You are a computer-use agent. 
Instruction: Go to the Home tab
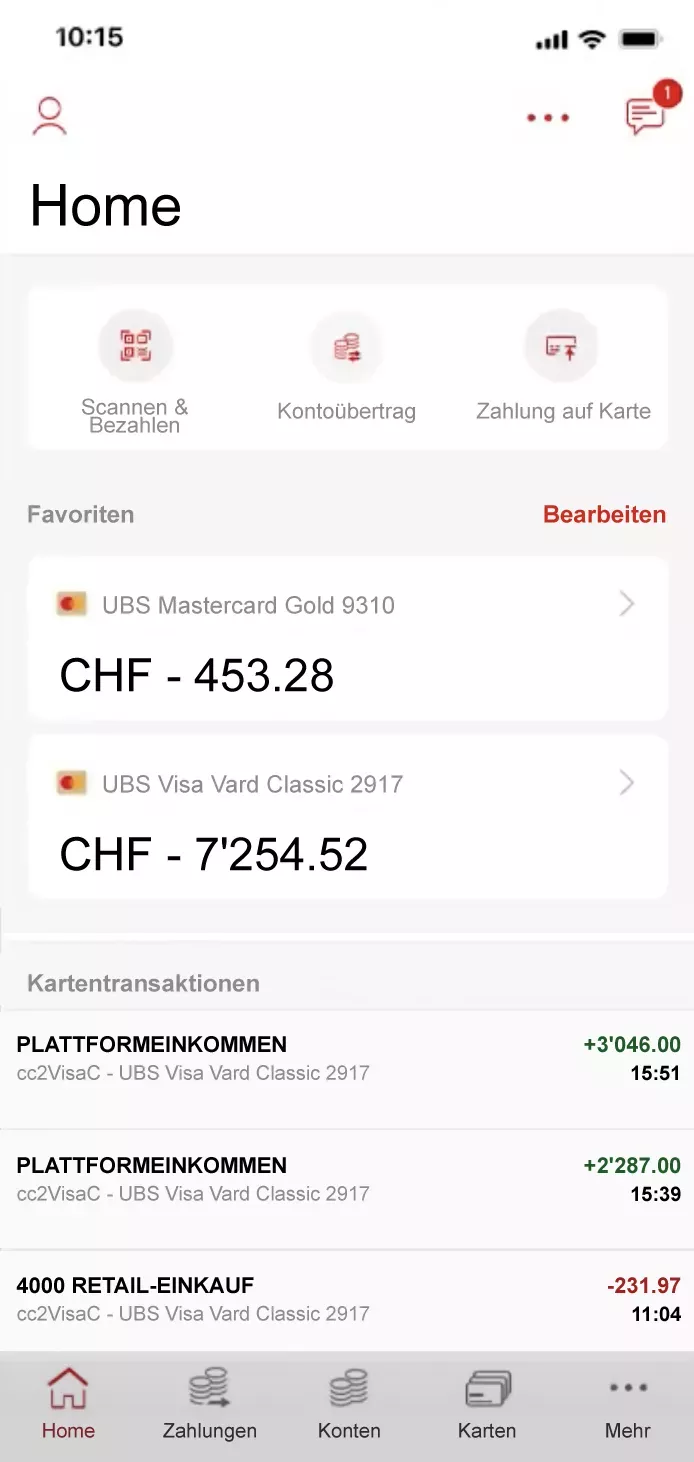click(68, 1404)
